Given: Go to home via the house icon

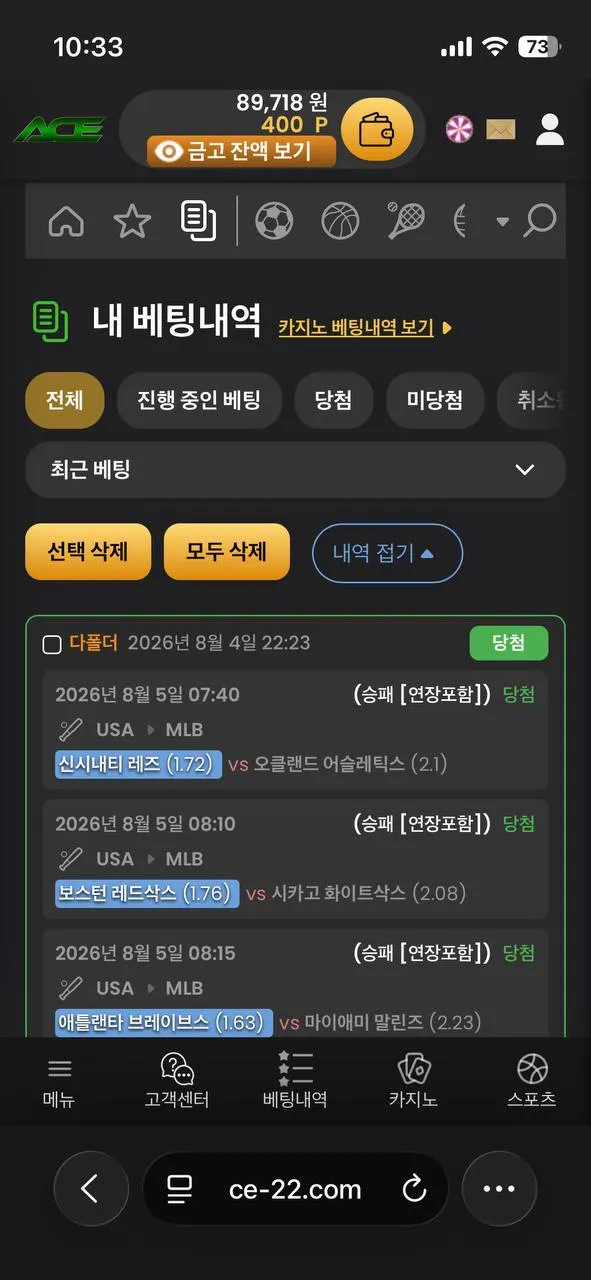Looking at the screenshot, I should 66,221.
